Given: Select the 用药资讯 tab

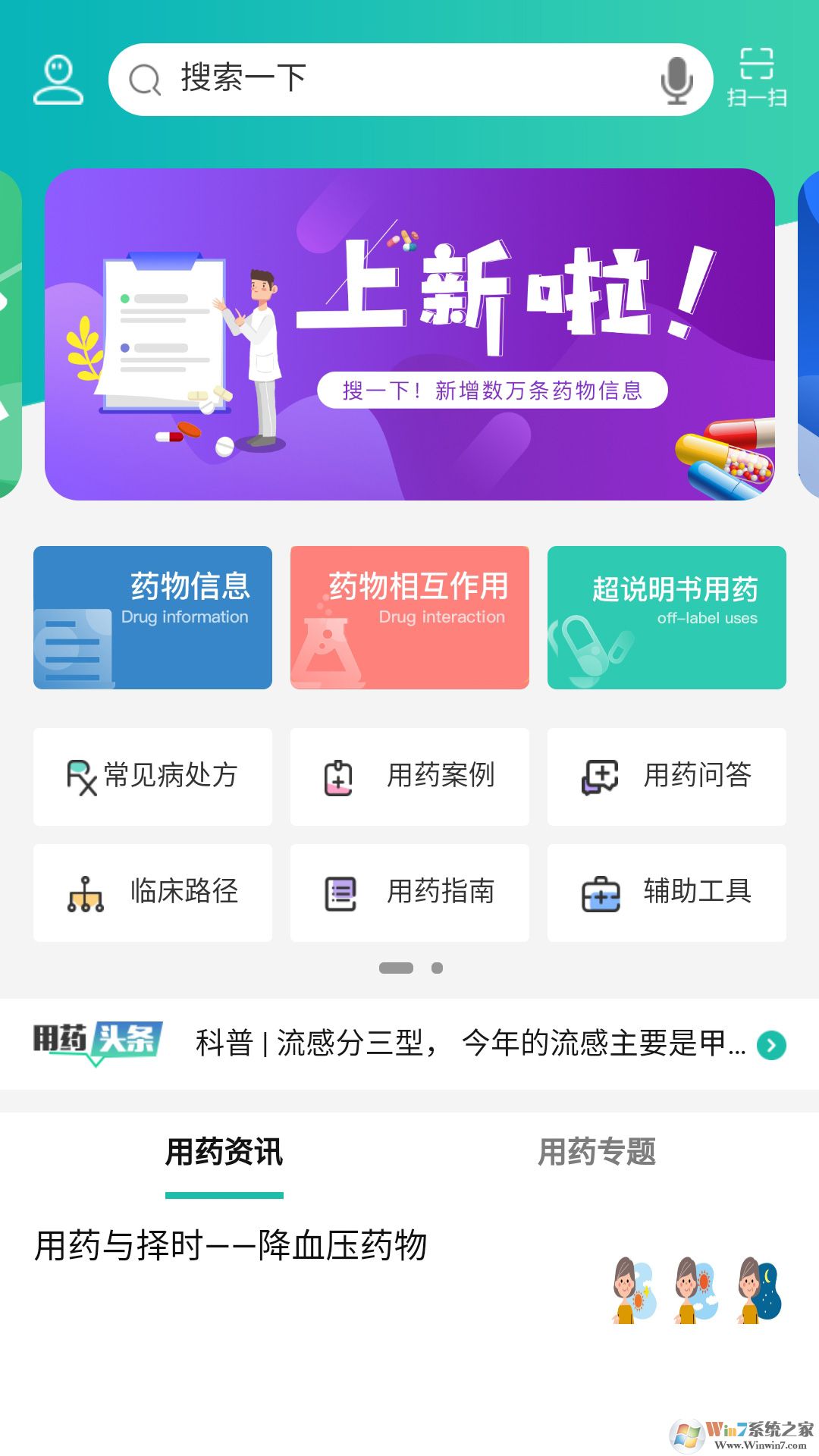Looking at the screenshot, I should [x=224, y=1152].
